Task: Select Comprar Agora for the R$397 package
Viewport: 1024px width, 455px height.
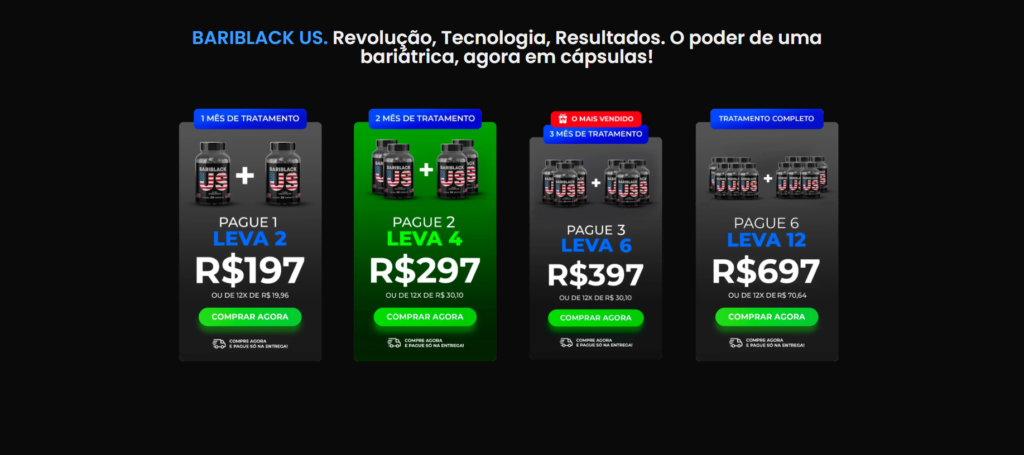Action: (x=596, y=318)
